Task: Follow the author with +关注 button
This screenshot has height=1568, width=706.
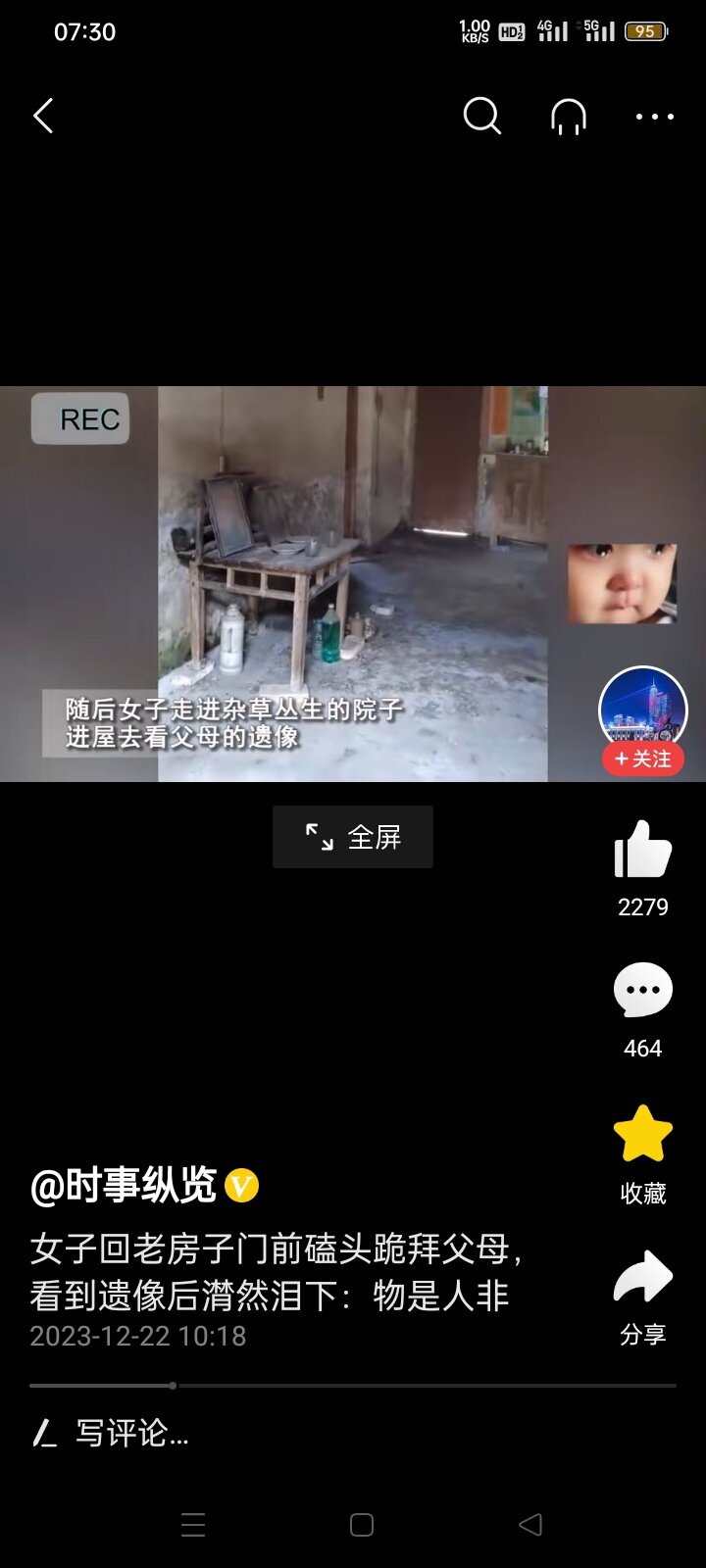Action: 643,759
